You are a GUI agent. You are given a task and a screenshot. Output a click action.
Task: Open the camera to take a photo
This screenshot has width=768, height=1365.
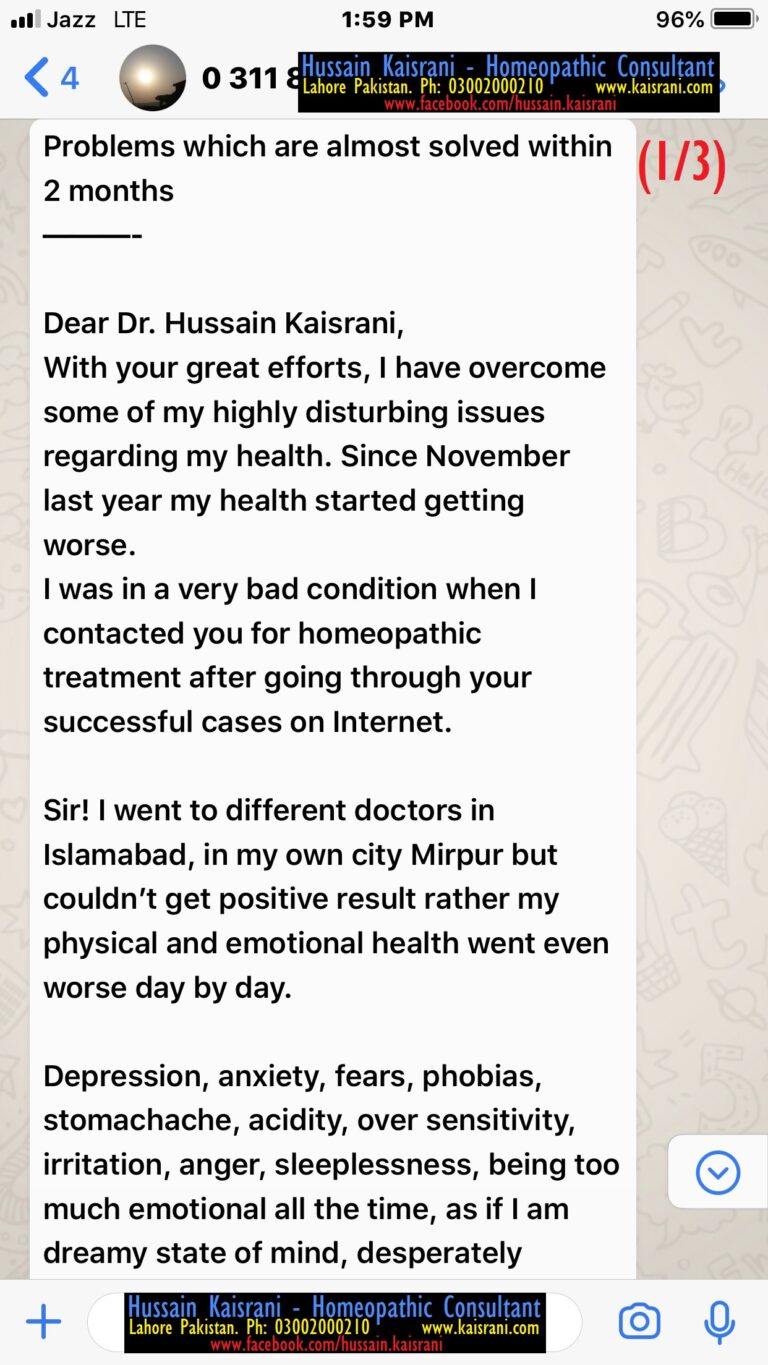640,1322
